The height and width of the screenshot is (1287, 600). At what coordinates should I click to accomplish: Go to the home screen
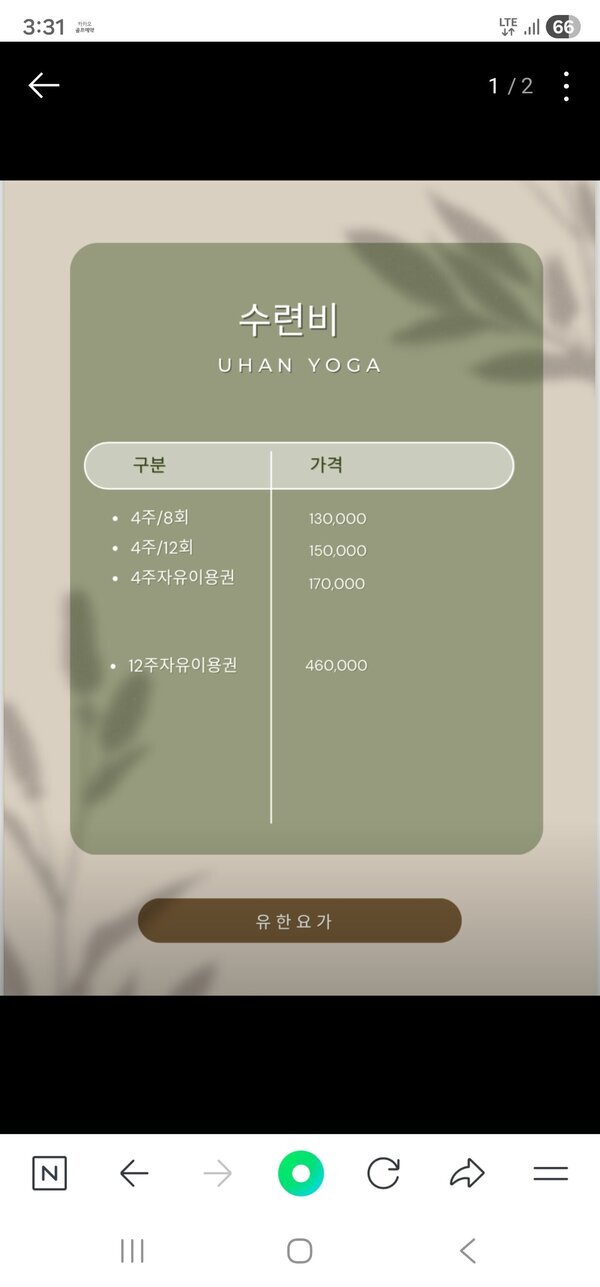(x=300, y=1250)
